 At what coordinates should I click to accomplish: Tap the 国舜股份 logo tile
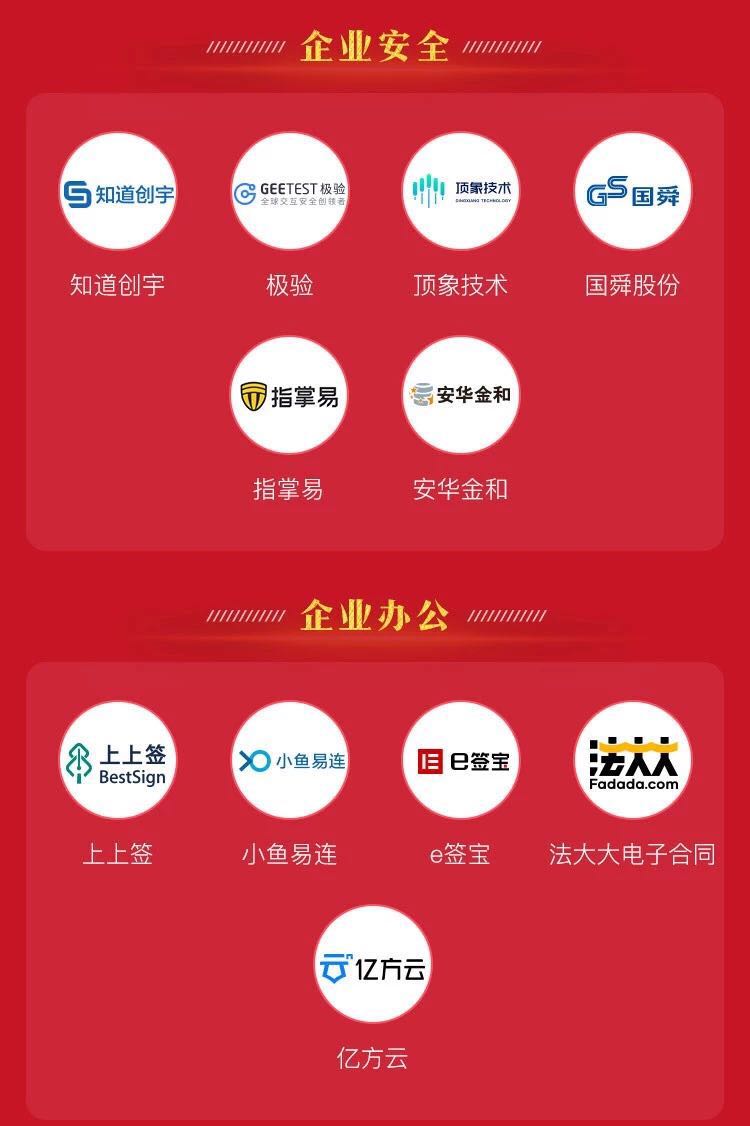[633, 192]
